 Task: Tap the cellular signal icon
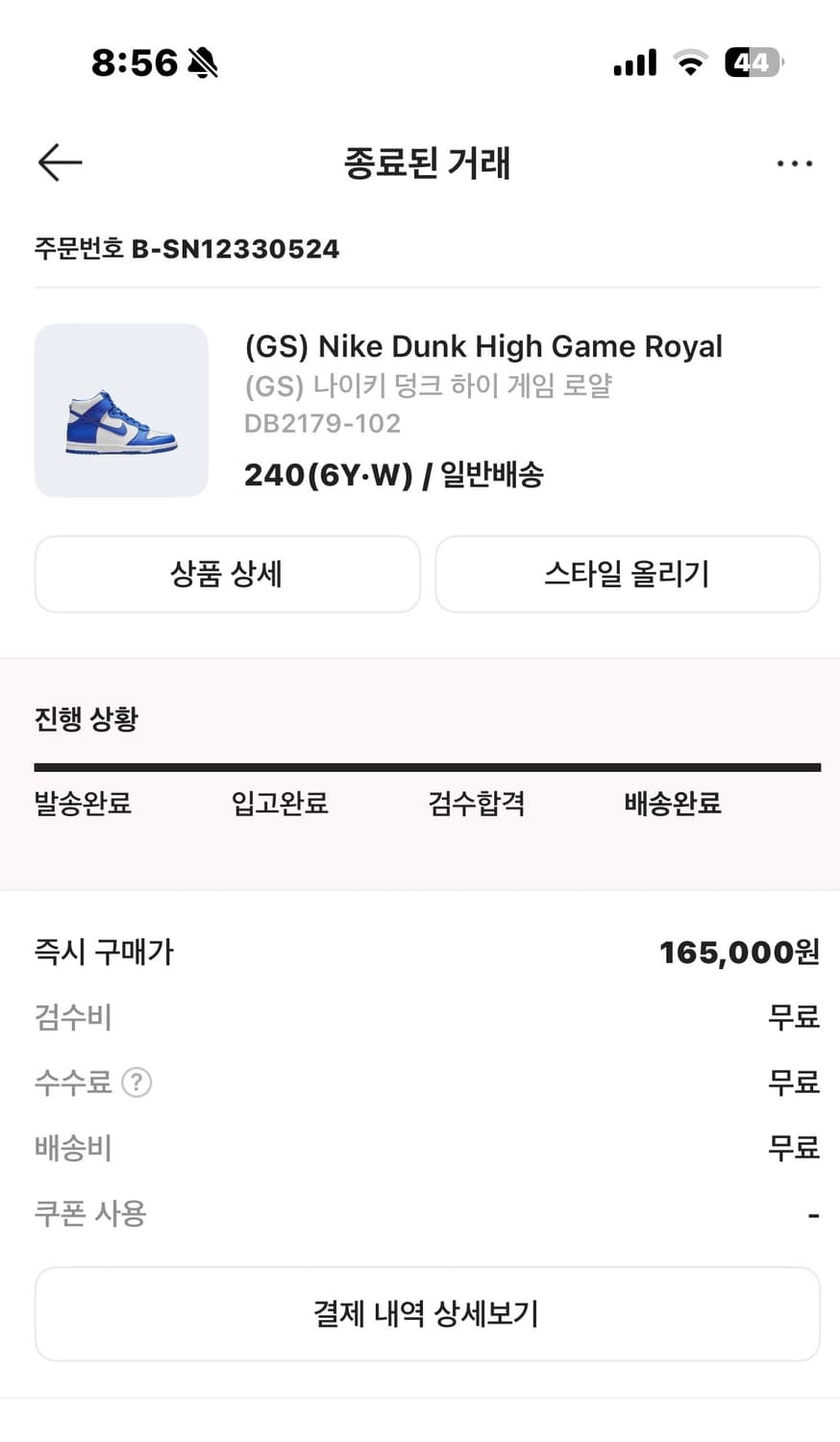(634, 62)
